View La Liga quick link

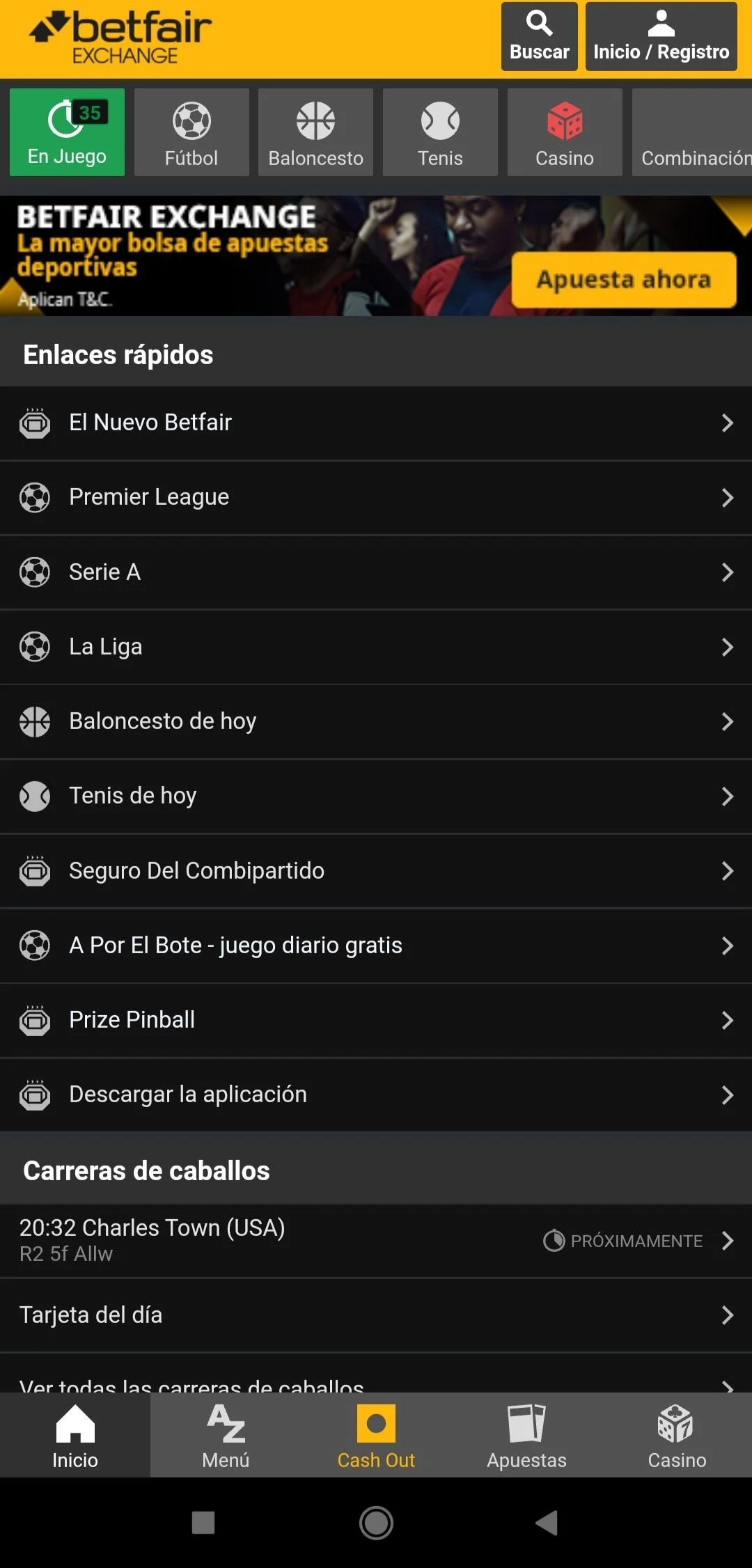click(376, 647)
